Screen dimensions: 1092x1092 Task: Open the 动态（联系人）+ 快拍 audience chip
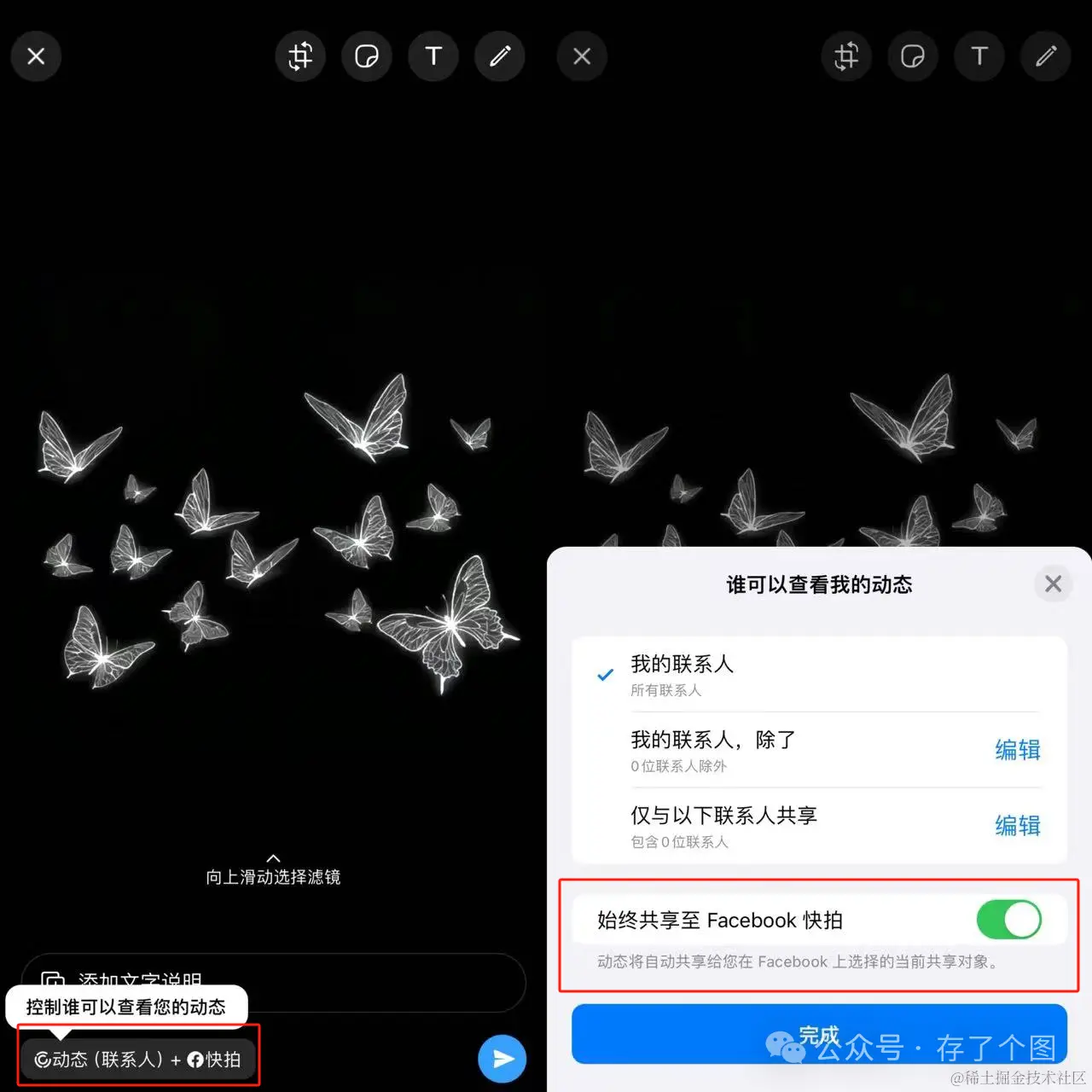[137, 1060]
